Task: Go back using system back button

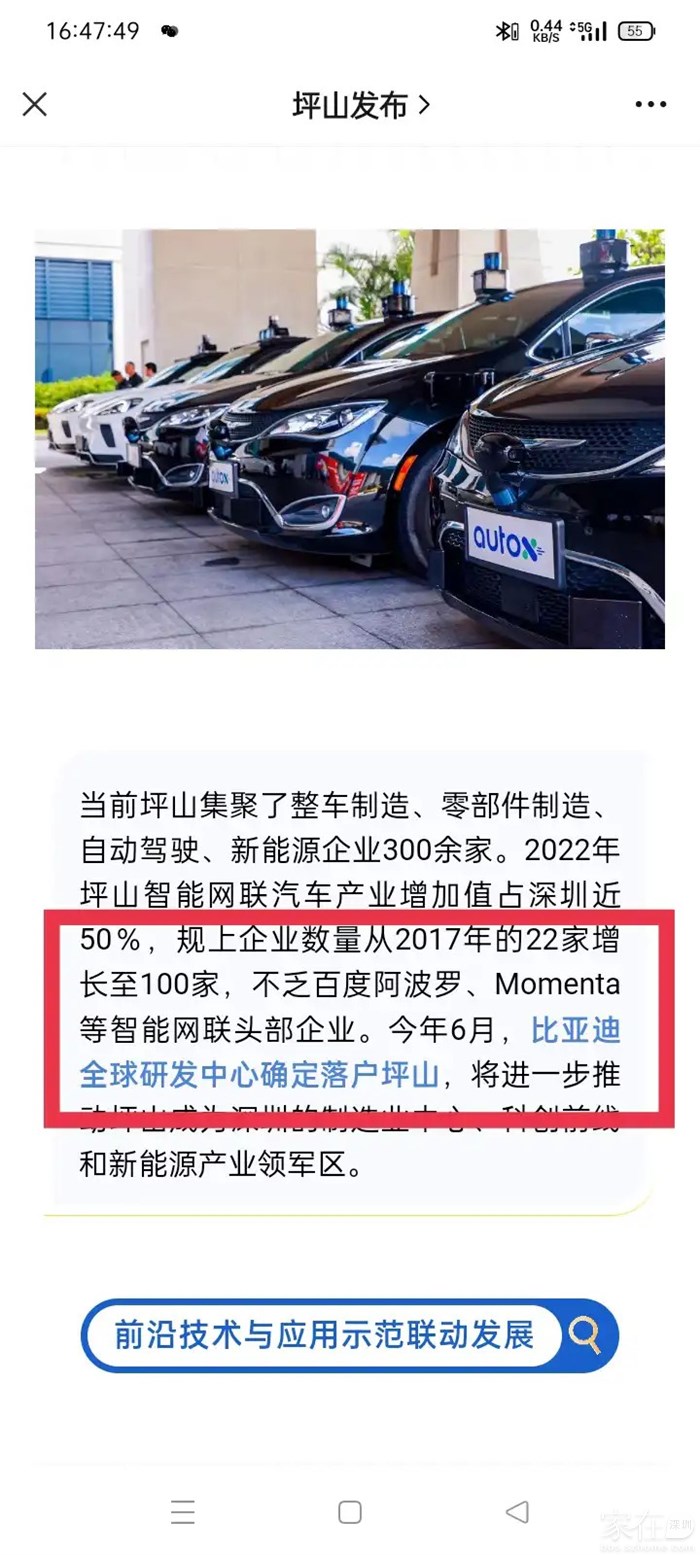Action: 517,1511
